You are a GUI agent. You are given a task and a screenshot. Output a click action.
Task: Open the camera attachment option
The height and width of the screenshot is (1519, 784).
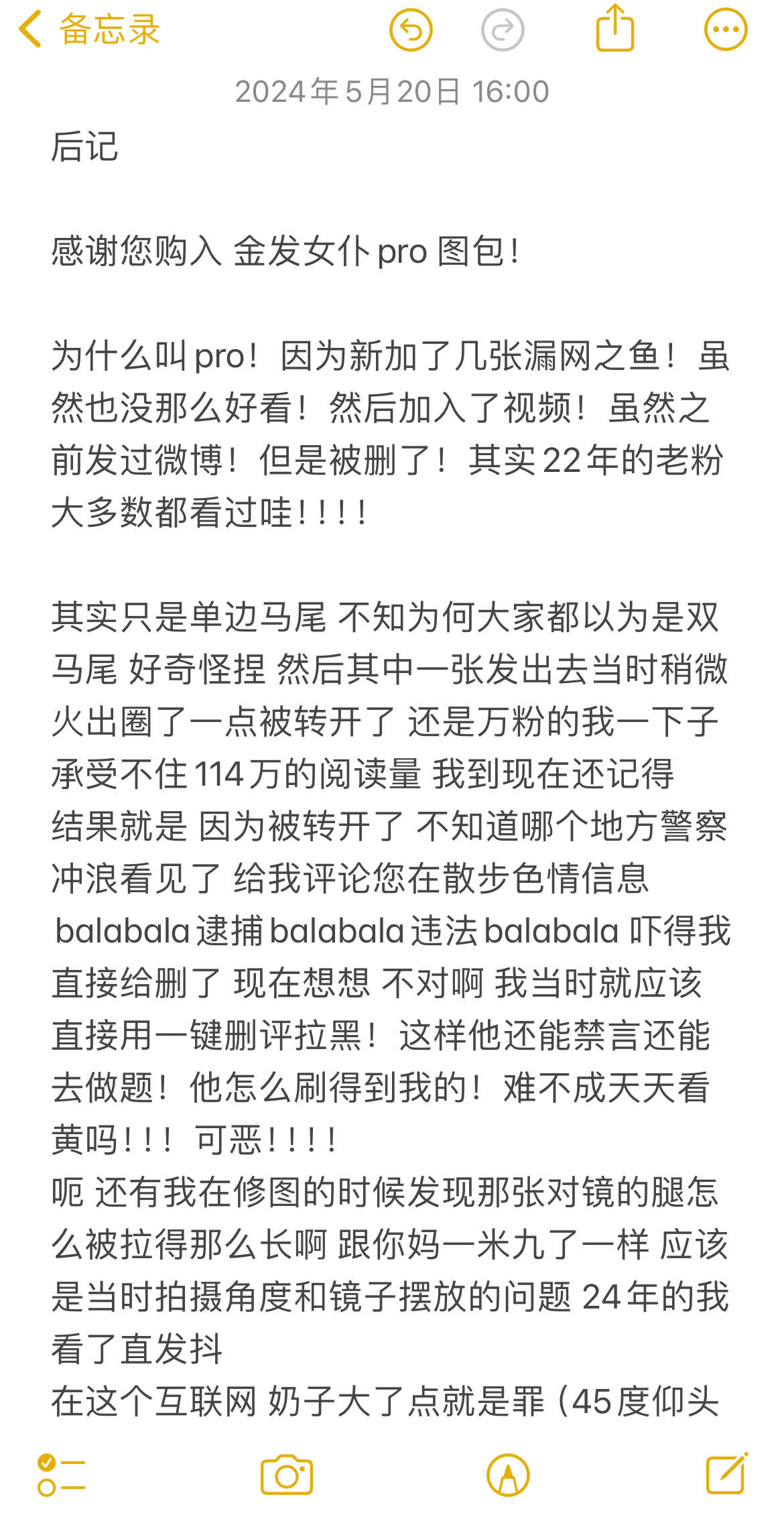pos(287,1475)
